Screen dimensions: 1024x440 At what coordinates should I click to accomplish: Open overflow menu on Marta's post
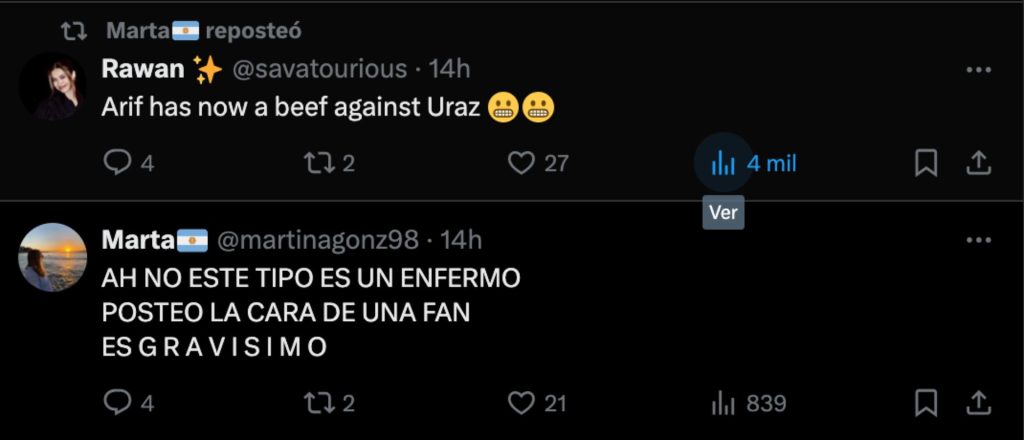[978, 240]
